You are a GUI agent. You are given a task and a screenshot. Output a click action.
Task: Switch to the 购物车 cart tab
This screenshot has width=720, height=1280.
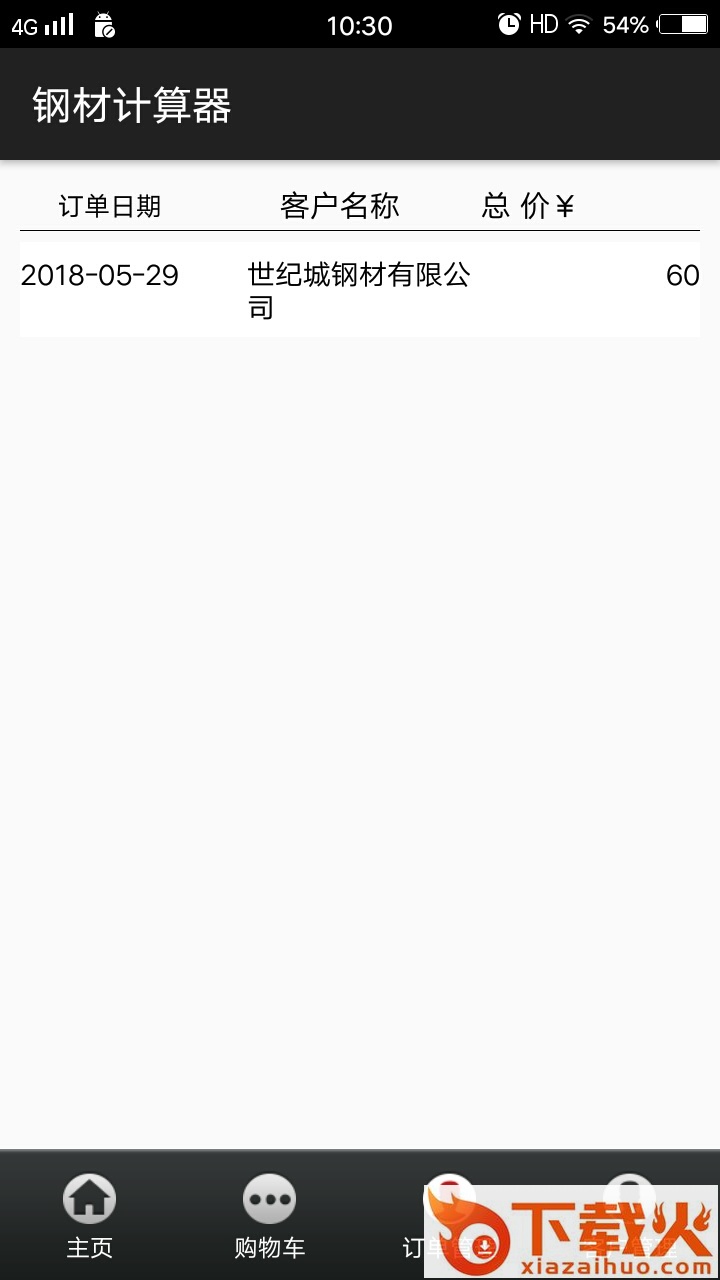coord(270,1215)
